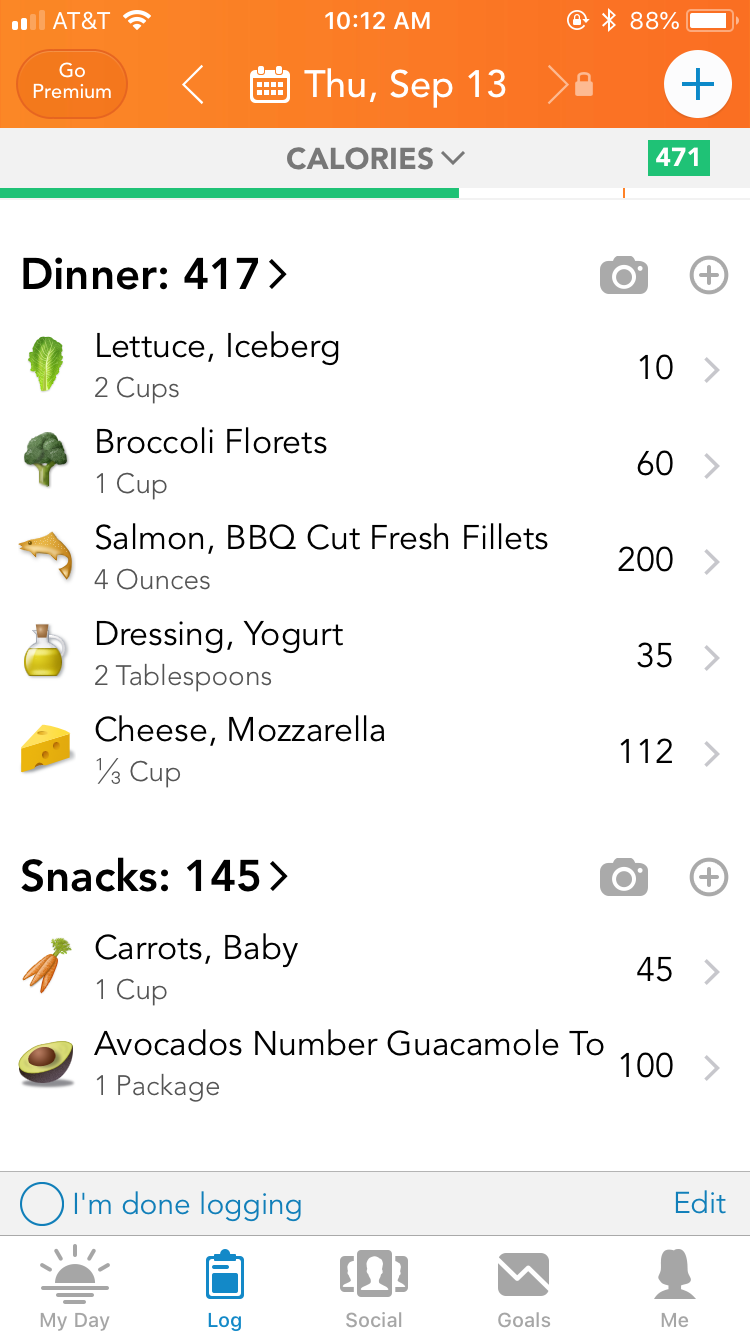The height and width of the screenshot is (1334, 750).
Task: Open the Avocados Guacamole entry
Action: [x=370, y=1064]
